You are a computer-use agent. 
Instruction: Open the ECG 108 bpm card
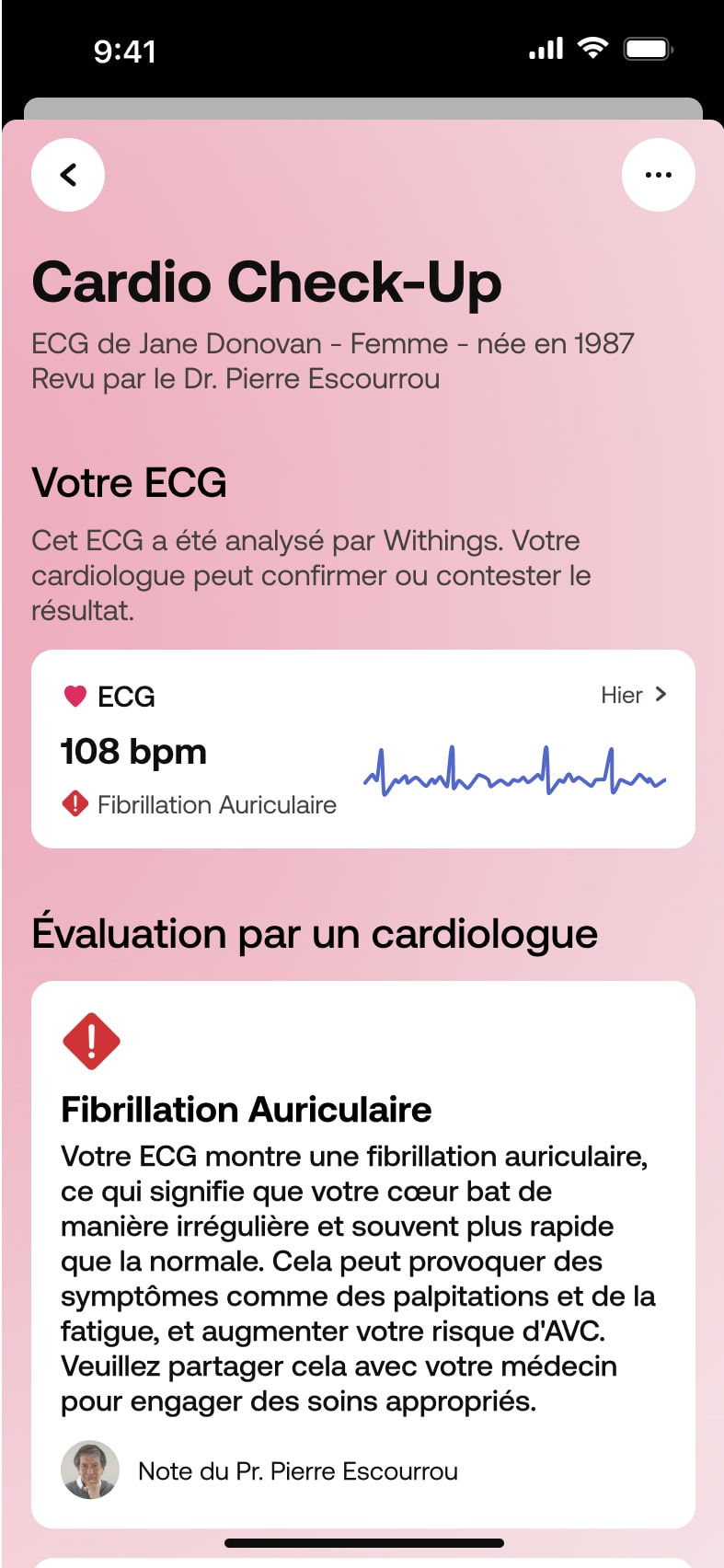pyautogui.click(x=362, y=749)
